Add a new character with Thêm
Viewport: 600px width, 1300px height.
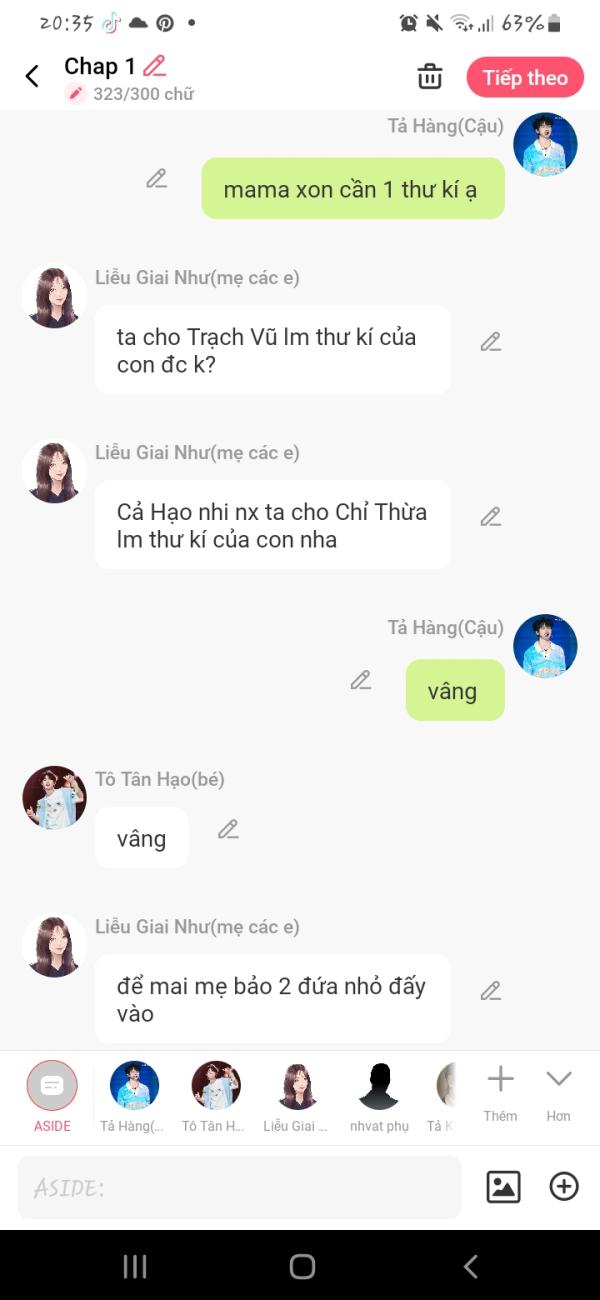(500, 1093)
